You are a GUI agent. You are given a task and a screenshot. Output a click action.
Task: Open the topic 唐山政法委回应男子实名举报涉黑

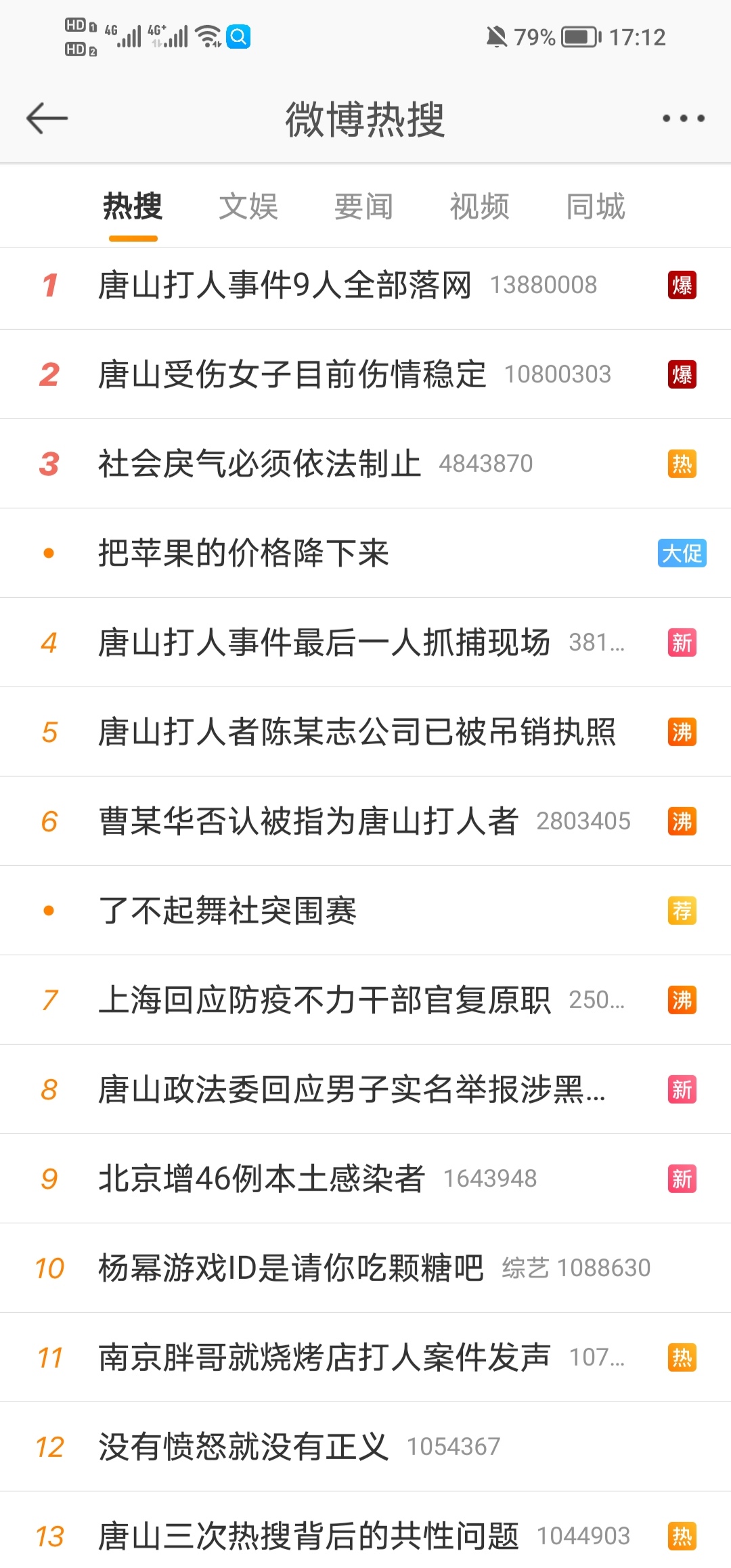coord(351,1089)
